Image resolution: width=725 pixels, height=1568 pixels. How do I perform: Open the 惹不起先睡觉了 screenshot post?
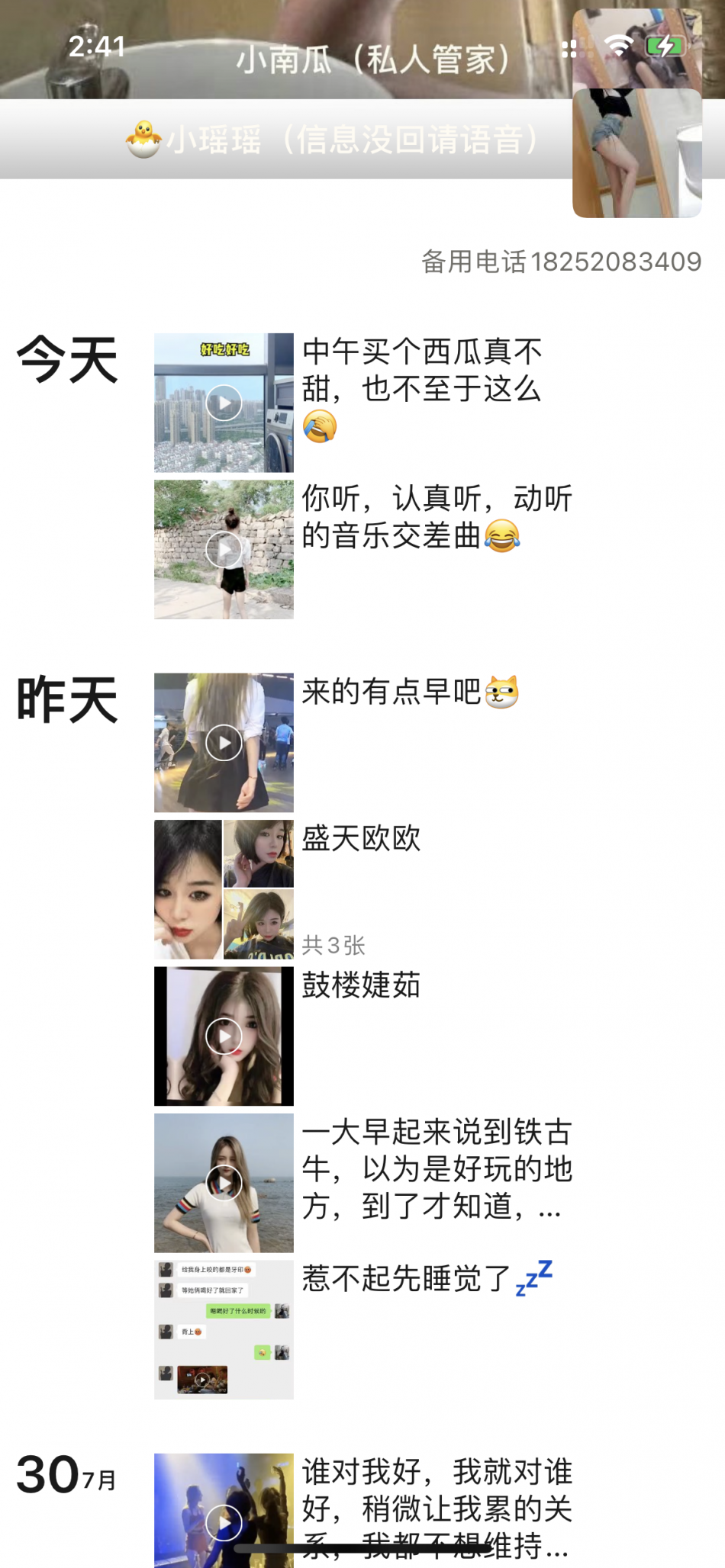pyautogui.click(x=224, y=1329)
